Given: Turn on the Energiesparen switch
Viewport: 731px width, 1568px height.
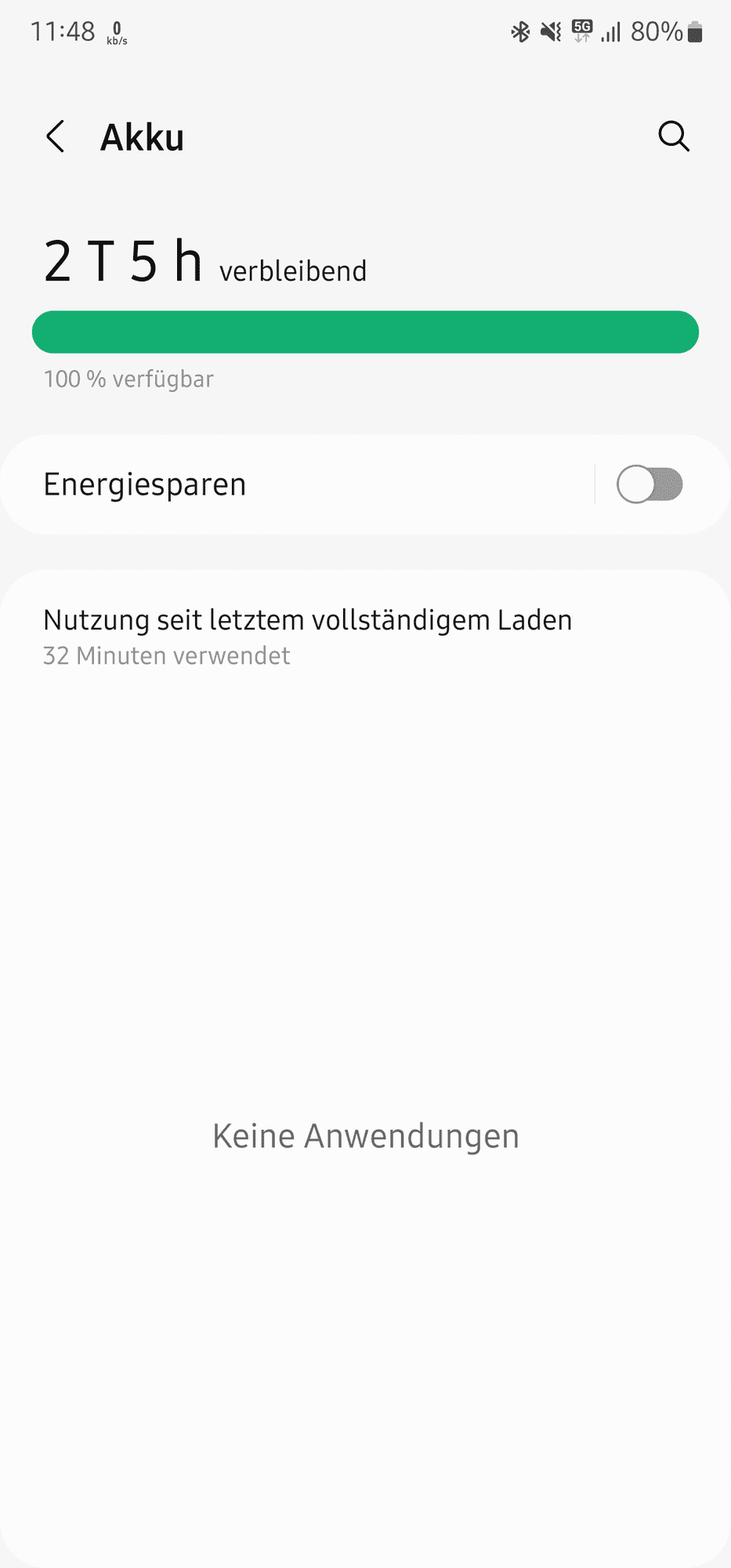Looking at the screenshot, I should (x=649, y=485).
